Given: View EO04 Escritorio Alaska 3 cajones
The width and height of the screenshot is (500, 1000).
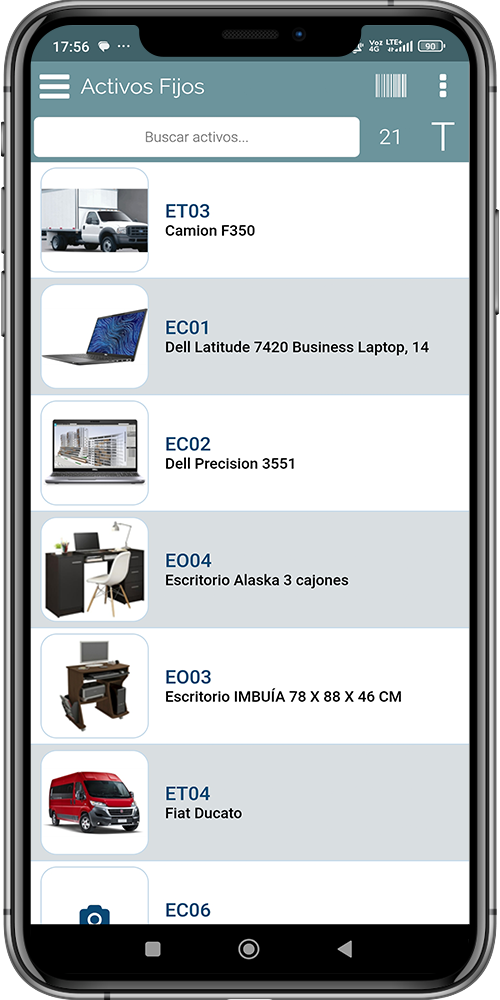Looking at the screenshot, I should [x=250, y=570].
